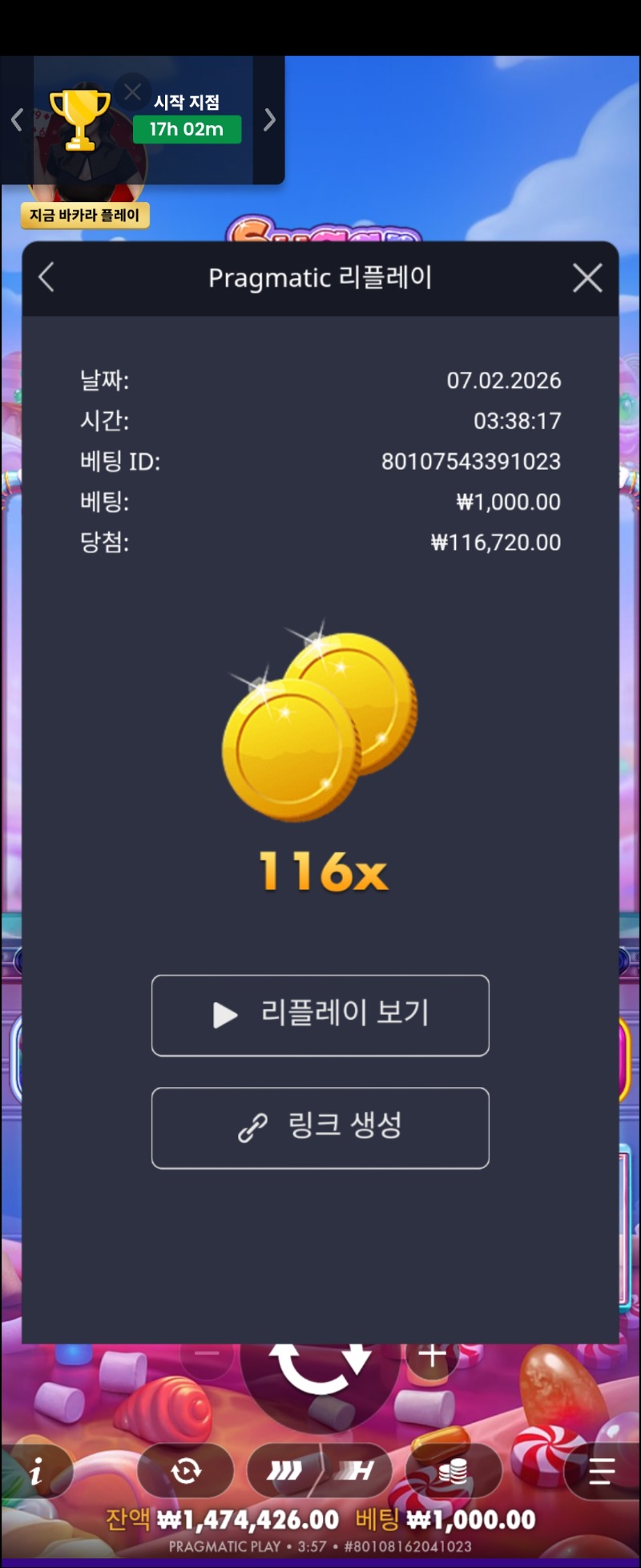This screenshot has width=641, height=1568.
Task: Go back from the Pragmatic 리플레이 dialog
Action: (x=46, y=278)
